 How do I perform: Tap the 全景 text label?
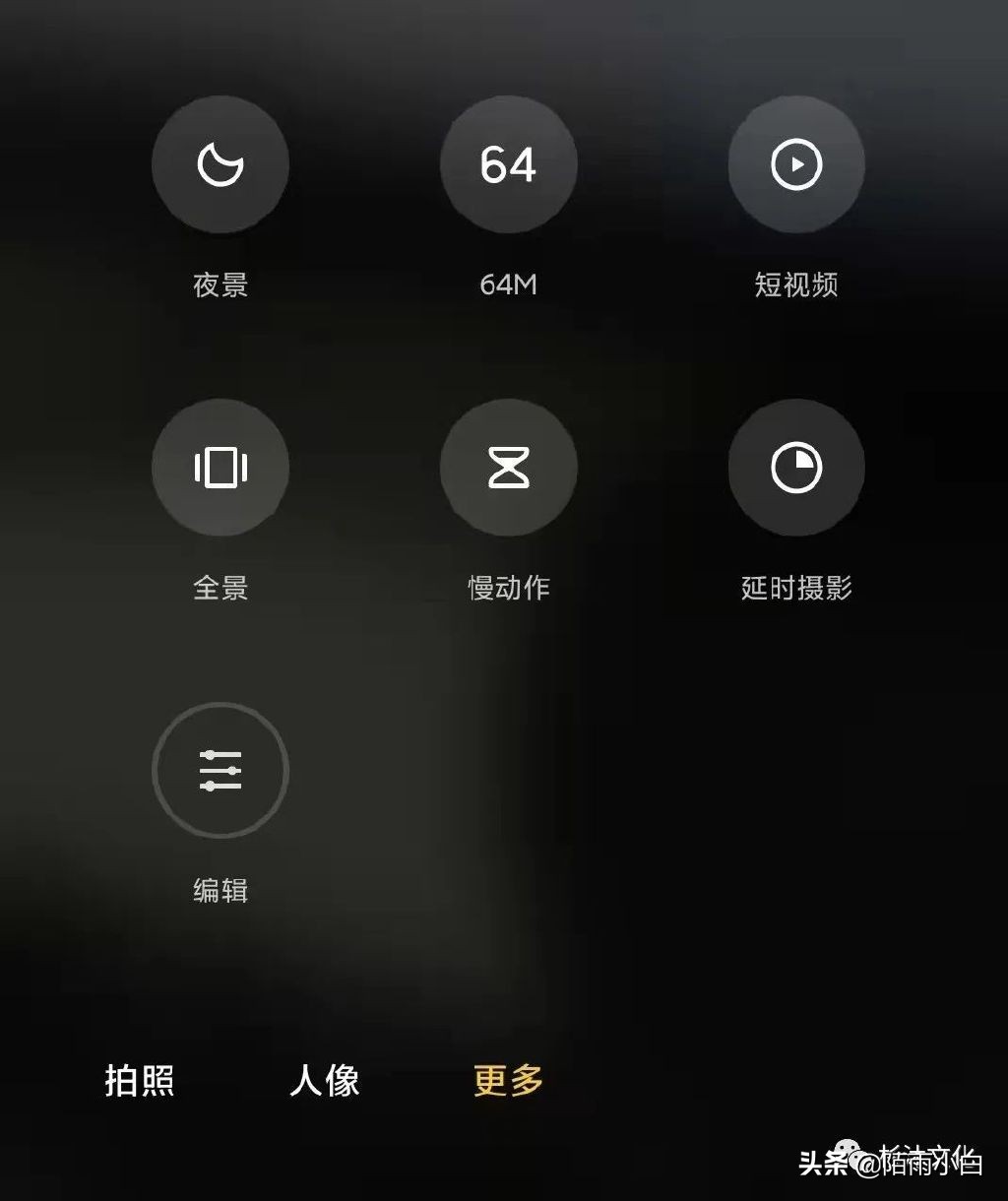coord(220,588)
